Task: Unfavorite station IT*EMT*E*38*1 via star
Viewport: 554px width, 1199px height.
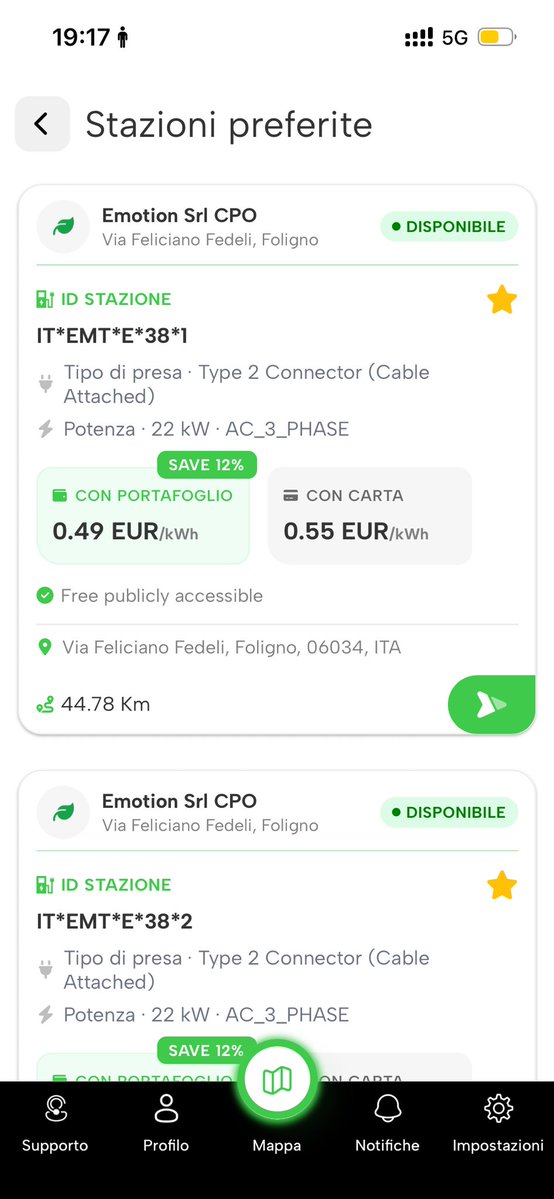Action: (x=502, y=301)
